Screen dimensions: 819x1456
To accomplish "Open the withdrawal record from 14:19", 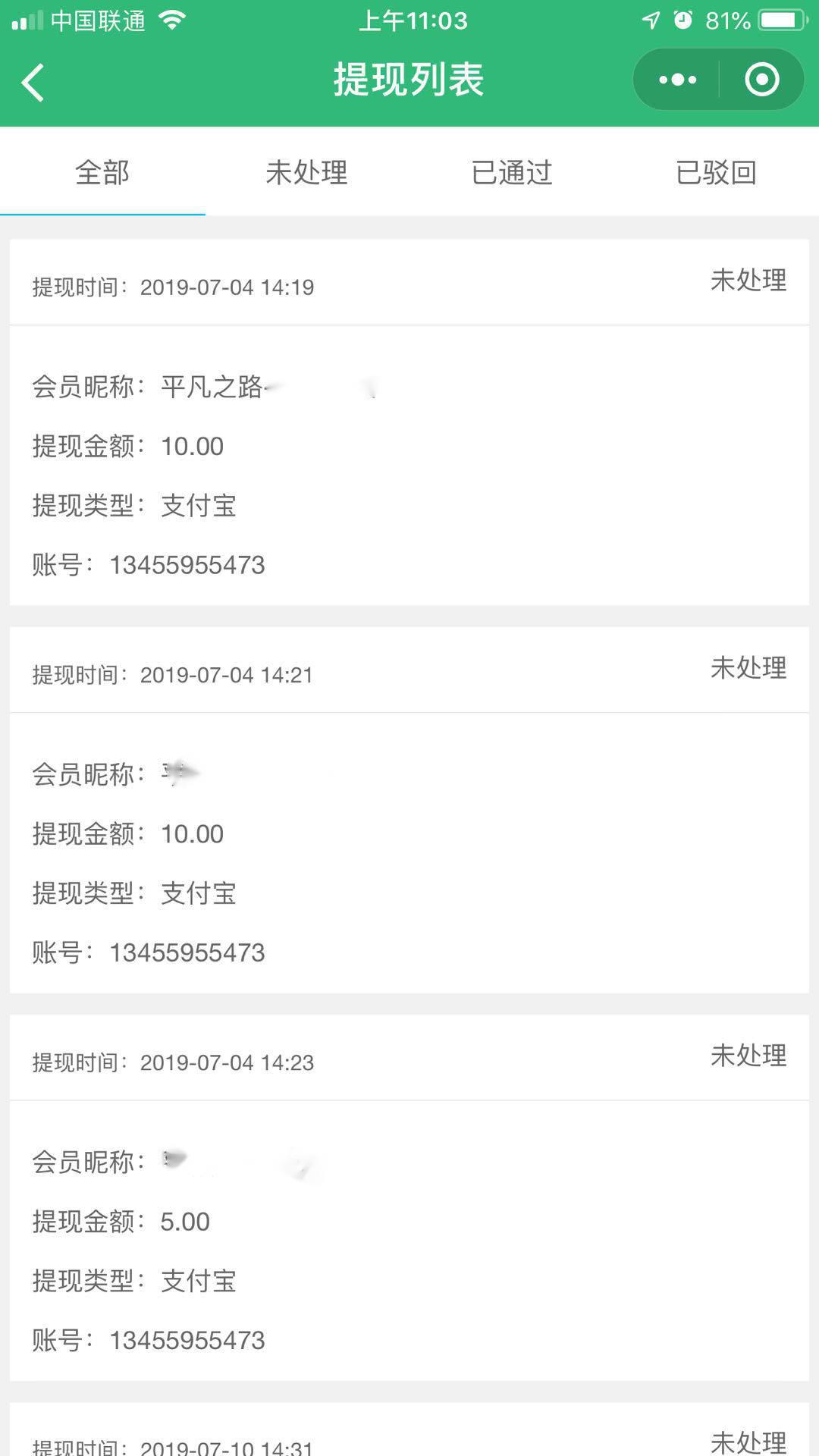I will coord(409,422).
